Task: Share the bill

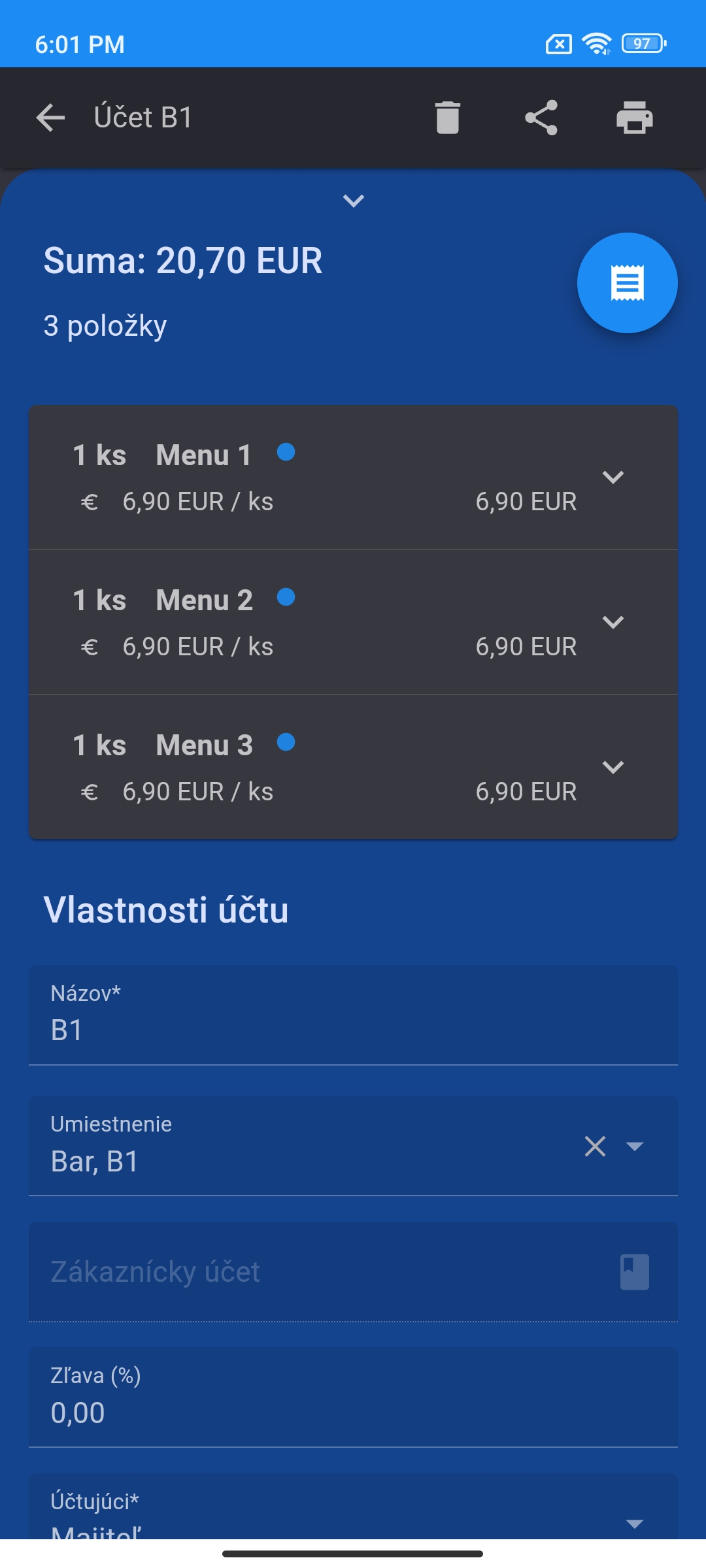Action: pyautogui.click(x=541, y=118)
